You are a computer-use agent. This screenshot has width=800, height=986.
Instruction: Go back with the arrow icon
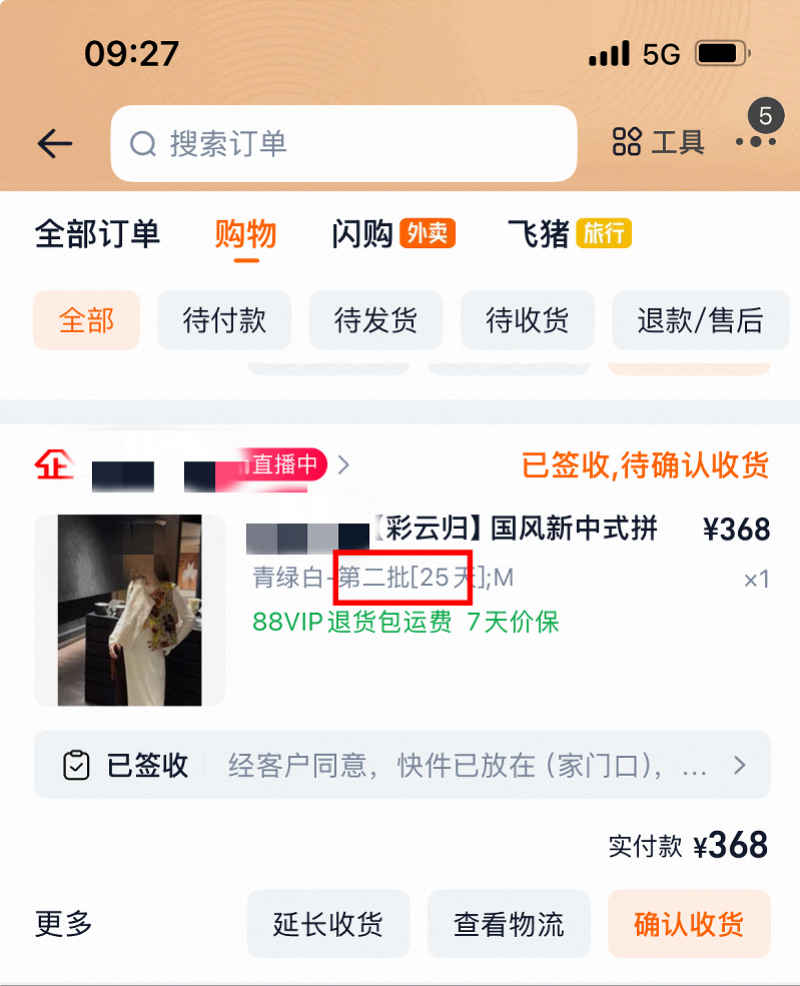[x=55, y=144]
